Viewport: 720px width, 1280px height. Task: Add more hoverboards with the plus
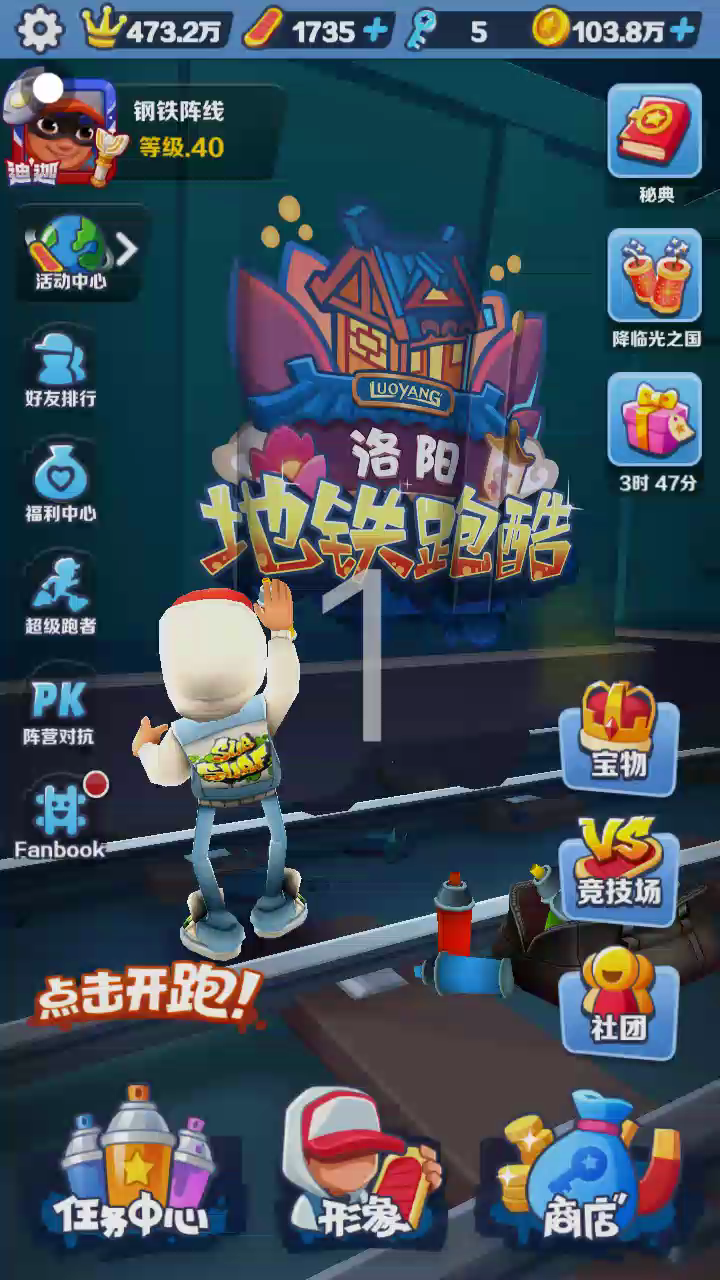375,31
